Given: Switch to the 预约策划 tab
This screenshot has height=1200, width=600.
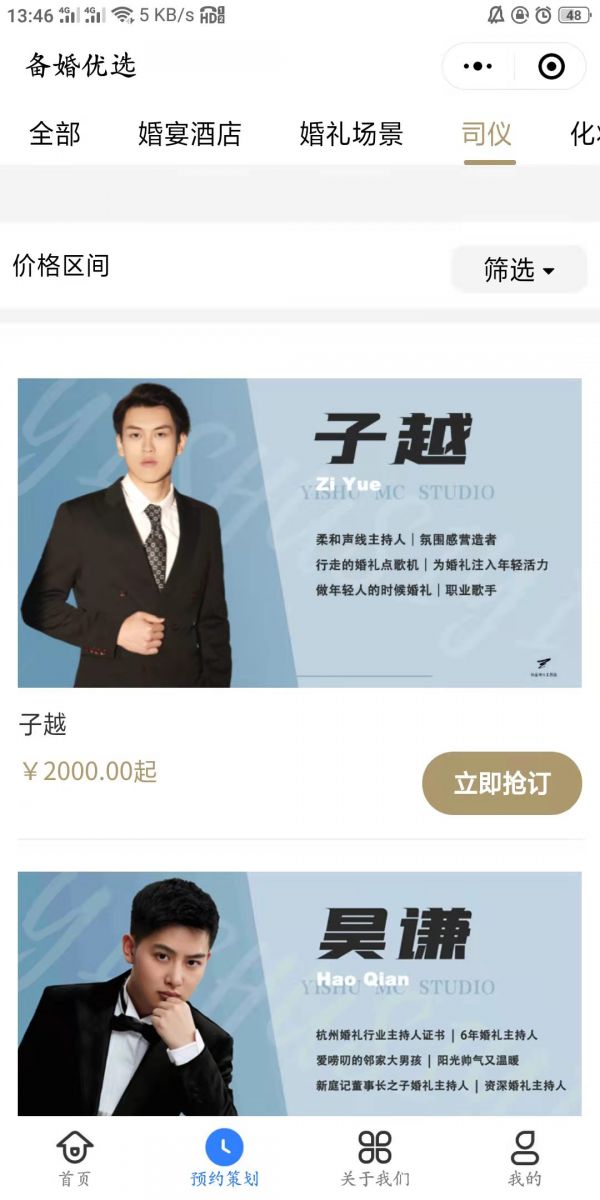Looking at the screenshot, I should tap(225, 1158).
